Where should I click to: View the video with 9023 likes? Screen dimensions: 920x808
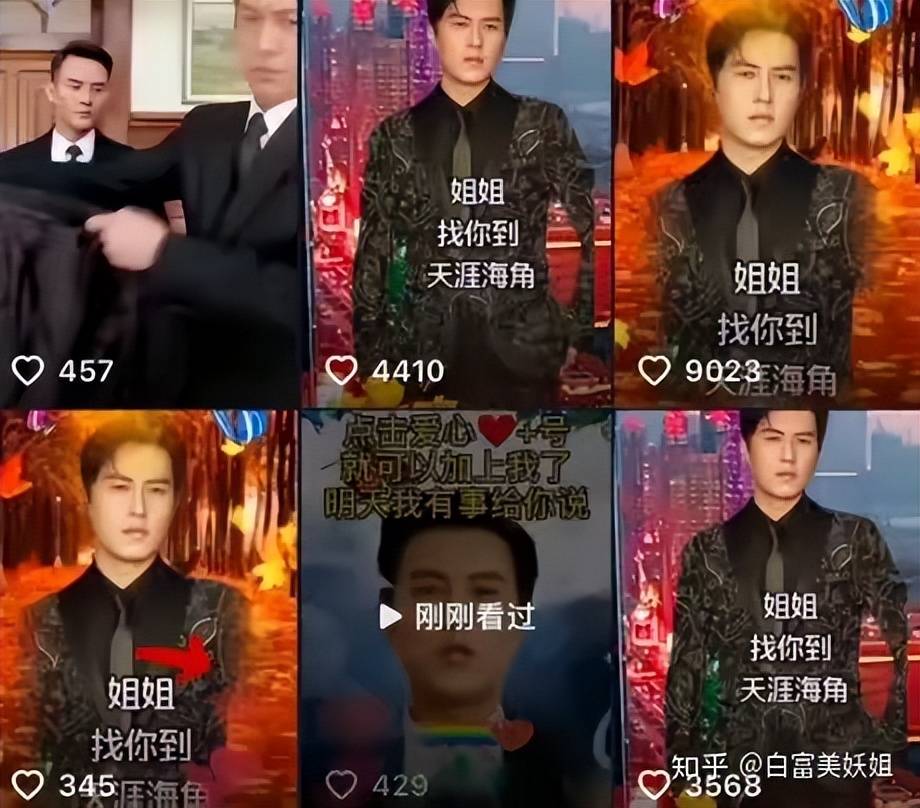767,200
